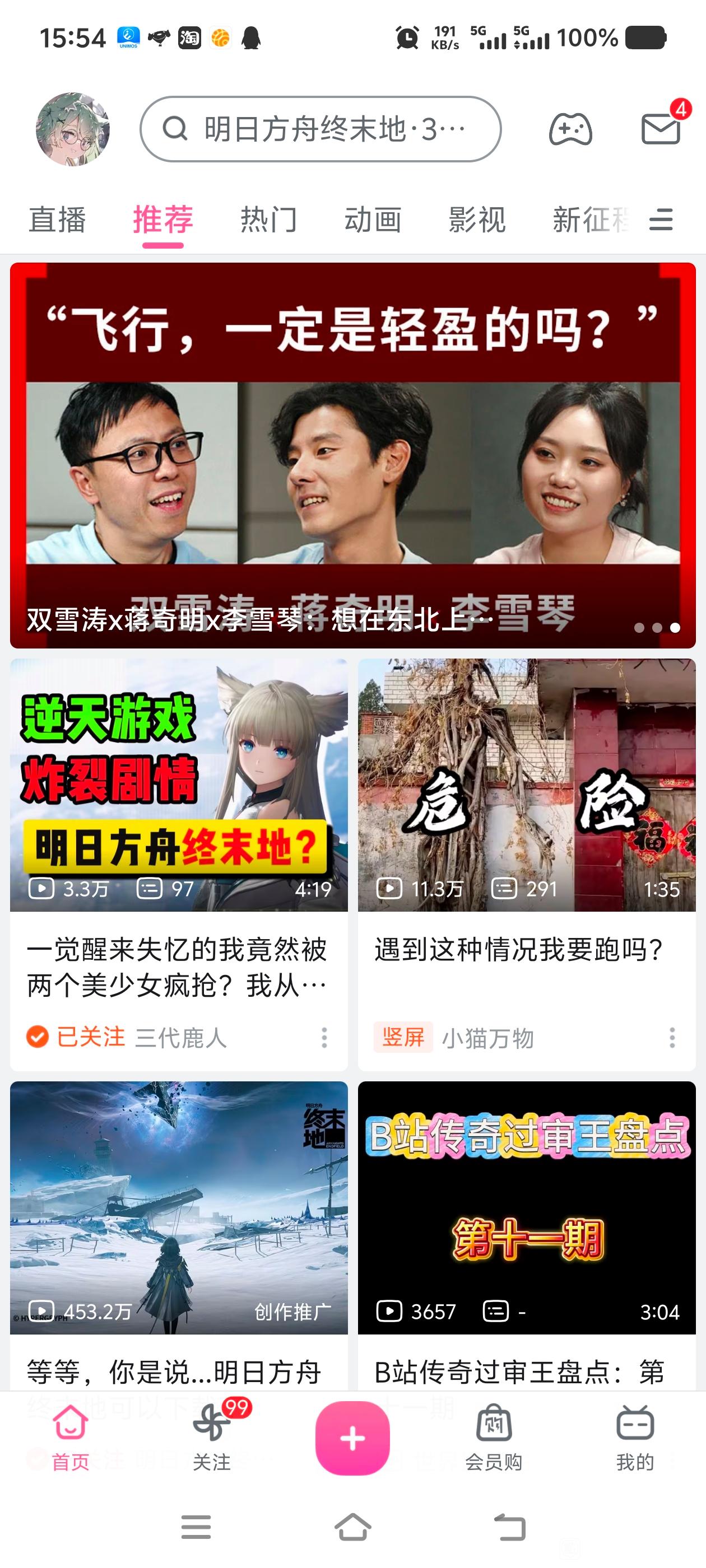The image size is (706, 1568).
Task: Tap the search box for 明日方舟终末地
Action: tap(321, 129)
